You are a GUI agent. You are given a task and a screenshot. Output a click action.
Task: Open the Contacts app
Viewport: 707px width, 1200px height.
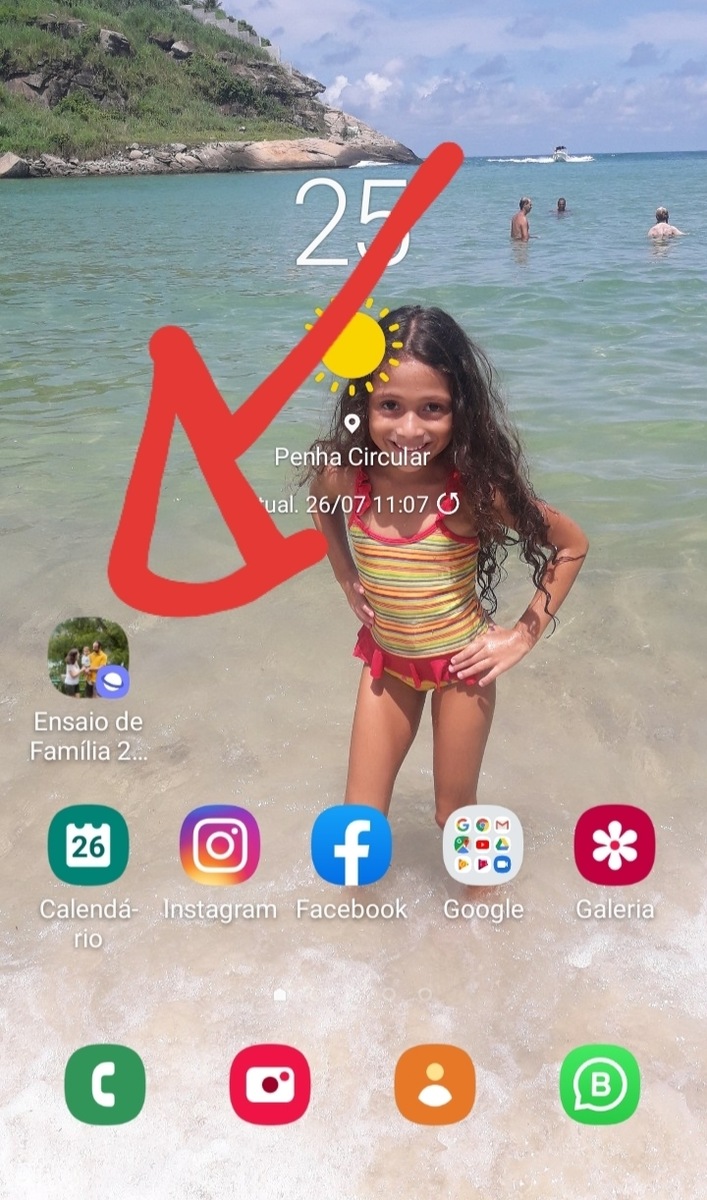434,1085
